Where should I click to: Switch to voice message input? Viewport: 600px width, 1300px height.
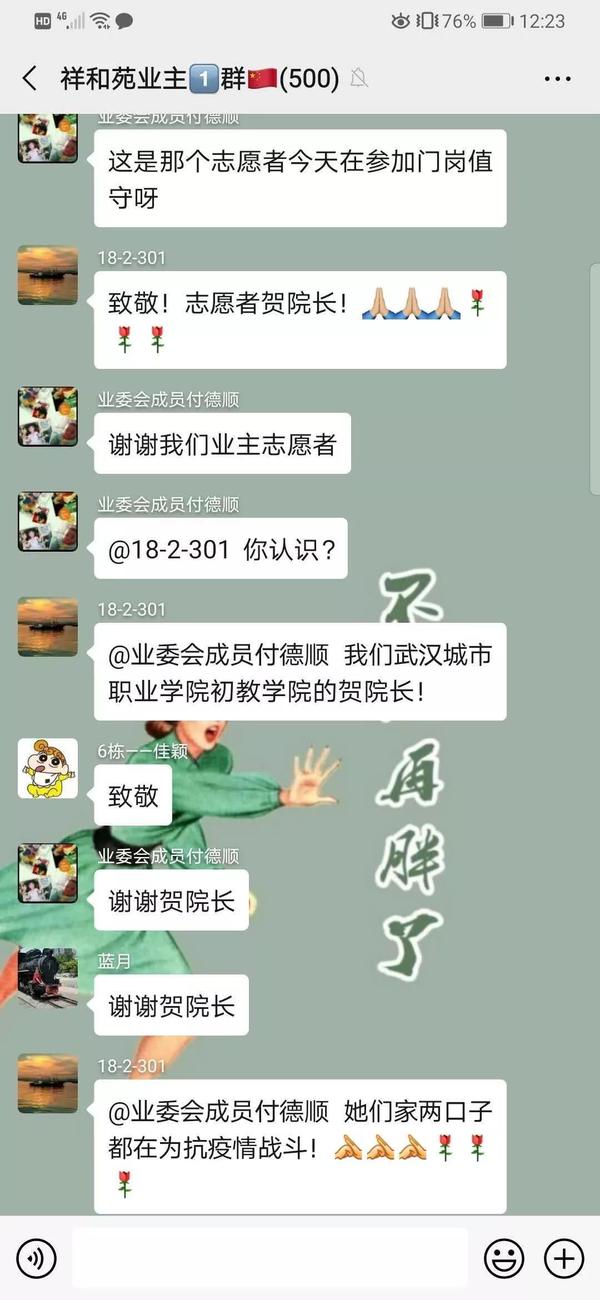coord(37,1258)
